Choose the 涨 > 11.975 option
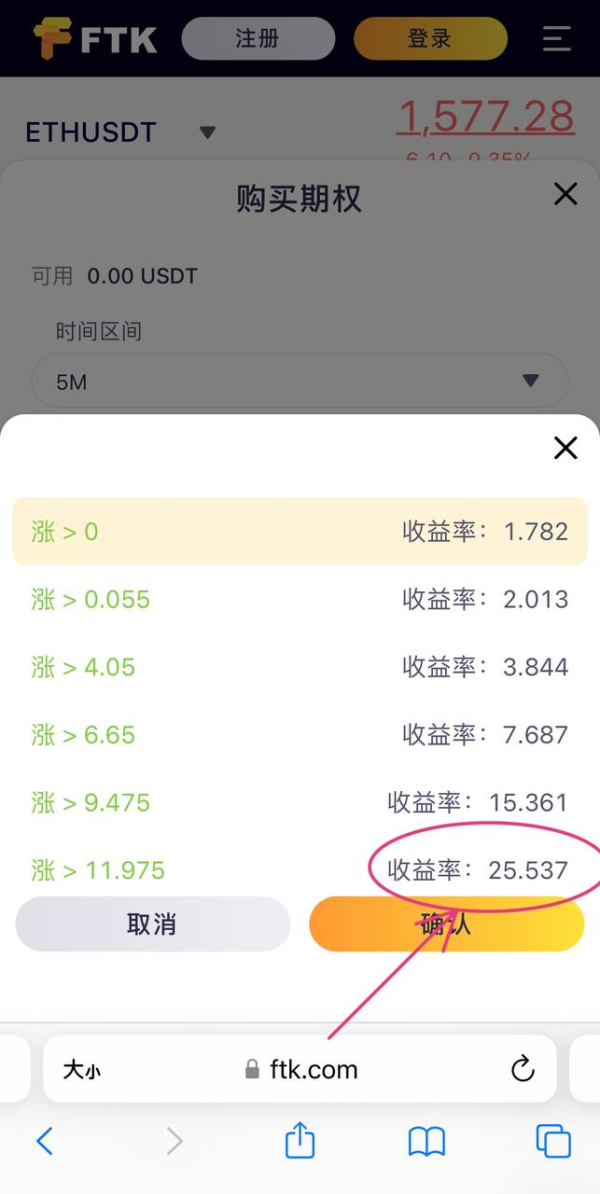The image size is (600, 1194). (x=300, y=870)
